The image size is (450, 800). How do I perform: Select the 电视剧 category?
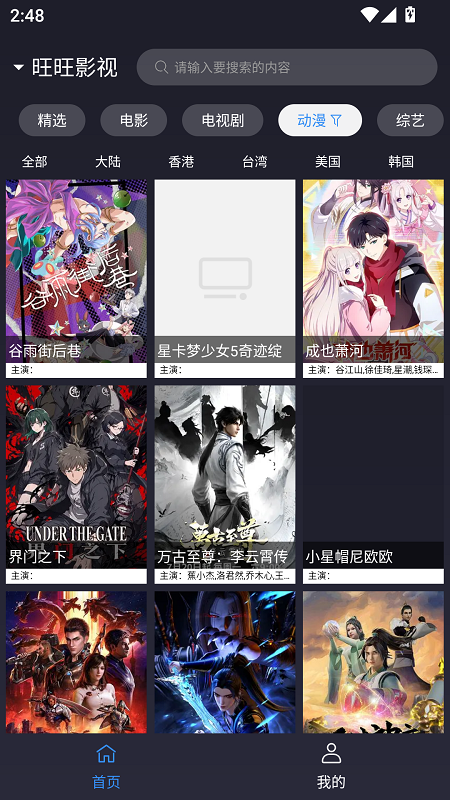tap(222, 120)
